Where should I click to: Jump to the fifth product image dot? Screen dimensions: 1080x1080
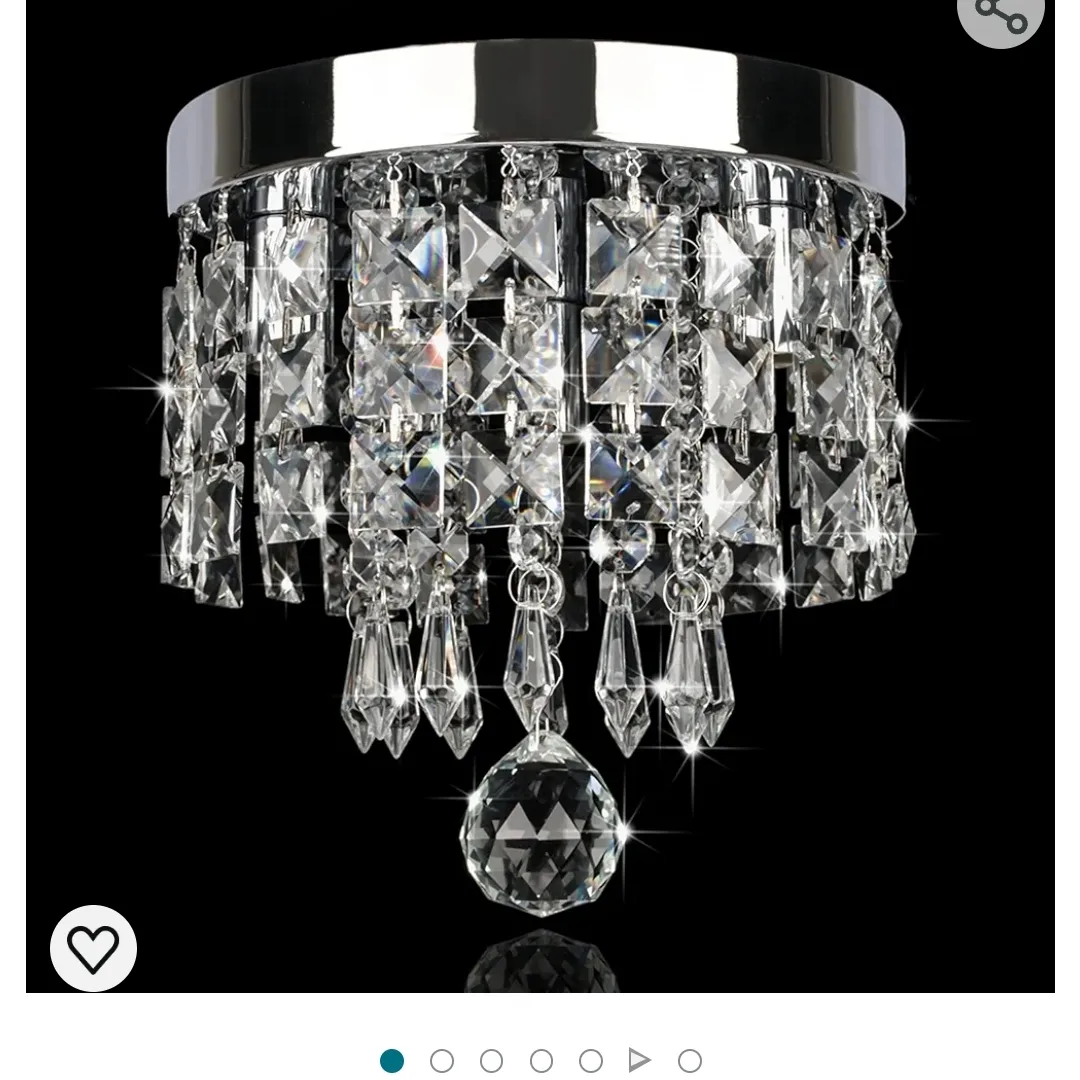coord(591,1061)
